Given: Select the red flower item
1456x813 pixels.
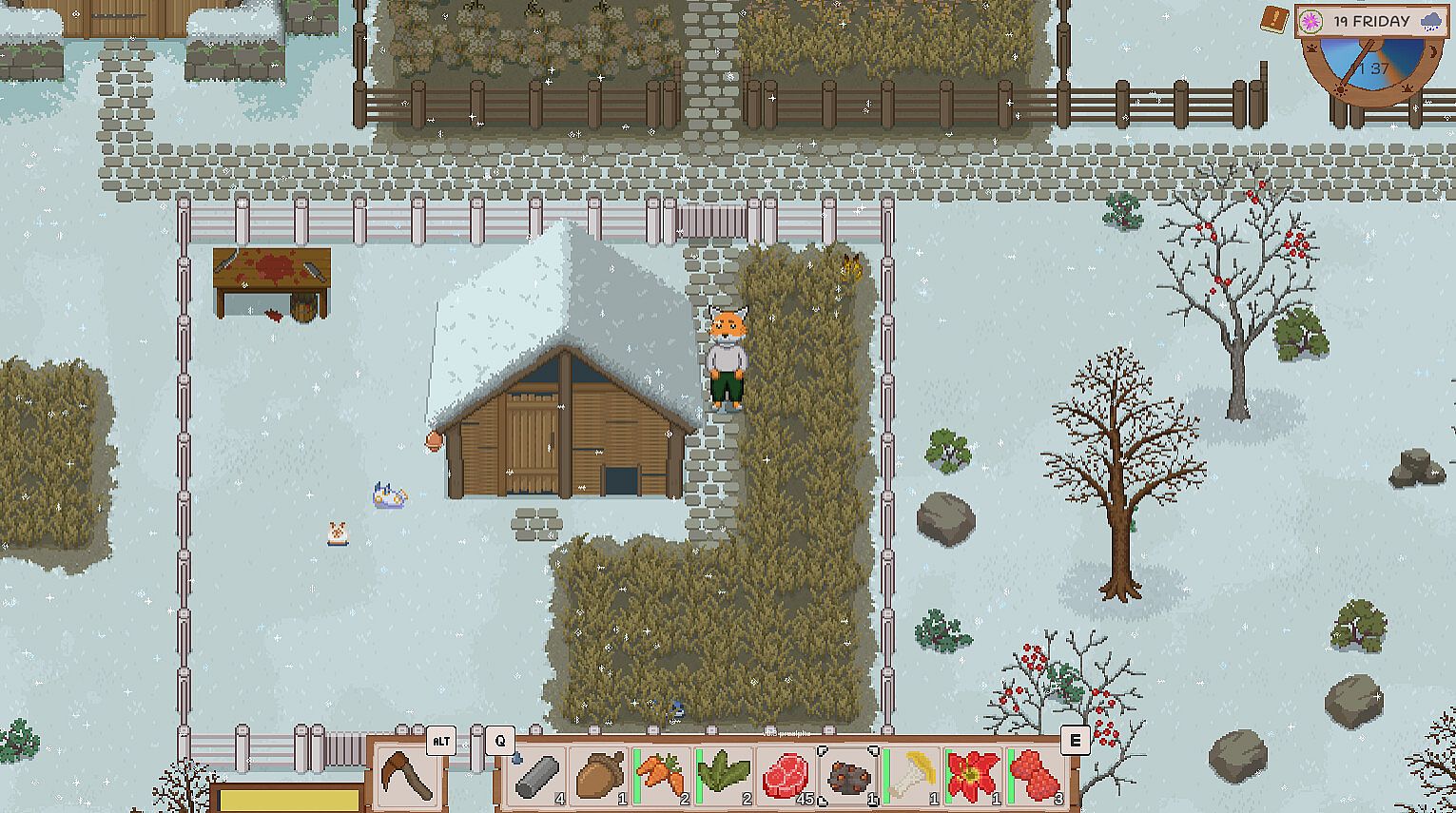Looking at the screenshot, I should tap(973, 775).
